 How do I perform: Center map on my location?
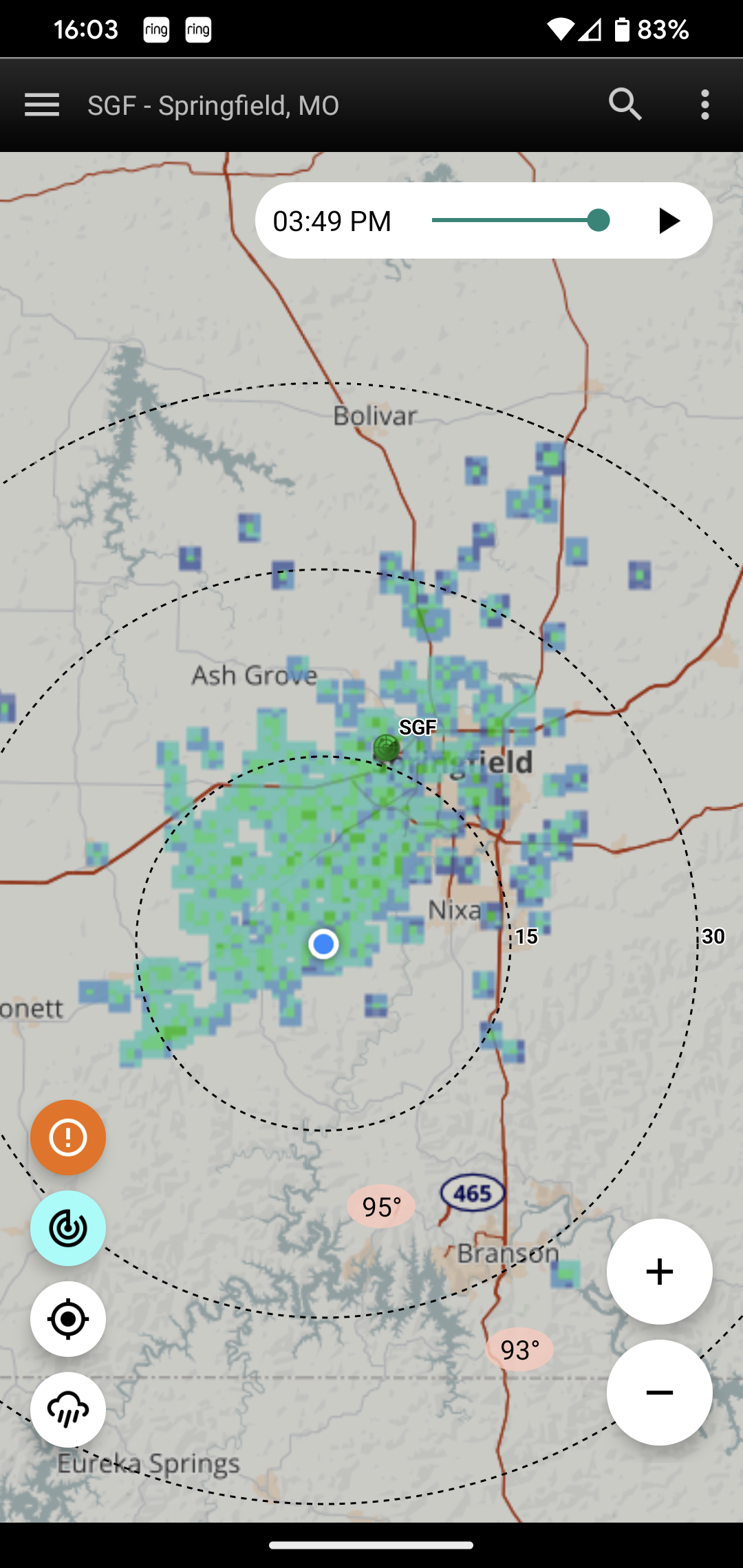coord(68,1319)
